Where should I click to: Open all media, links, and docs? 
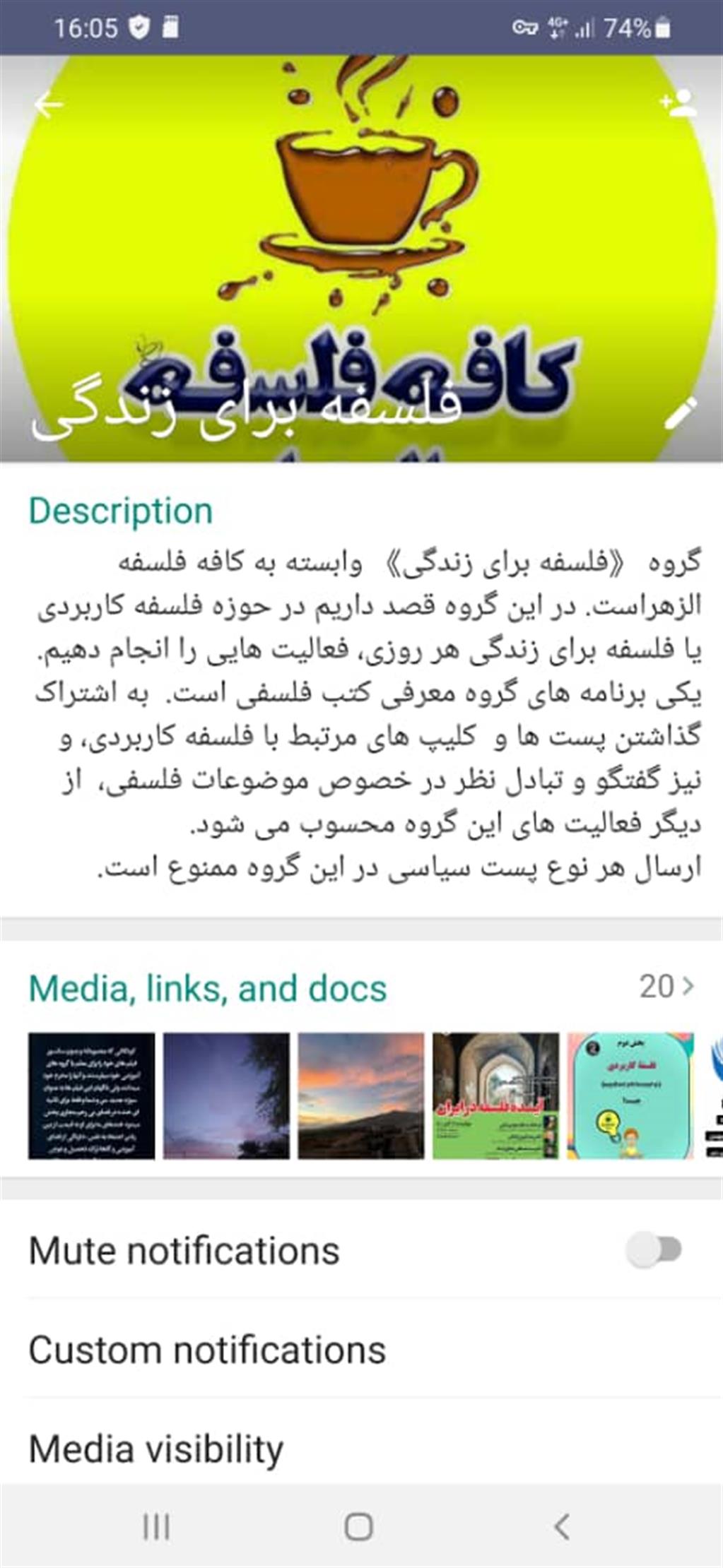(x=666, y=986)
